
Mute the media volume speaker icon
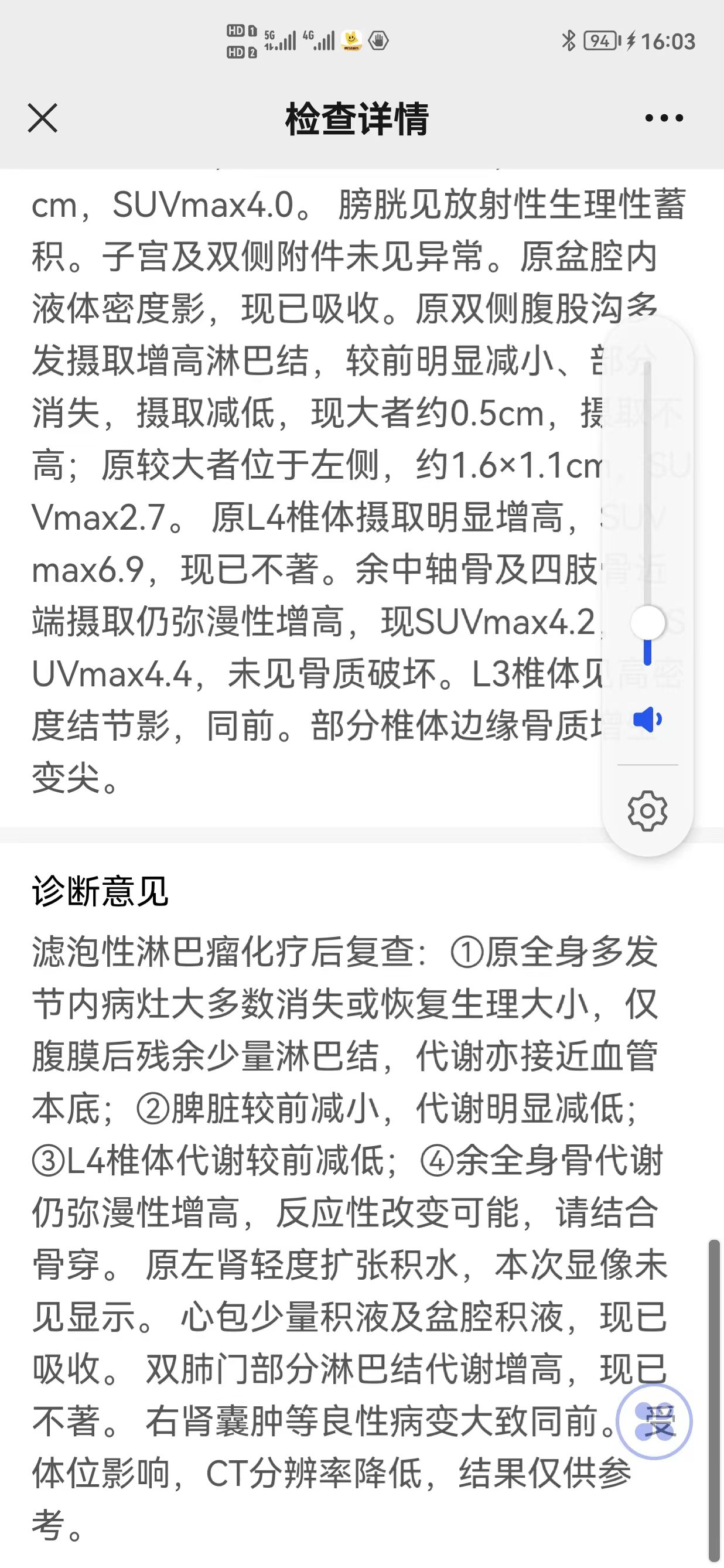click(x=647, y=720)
